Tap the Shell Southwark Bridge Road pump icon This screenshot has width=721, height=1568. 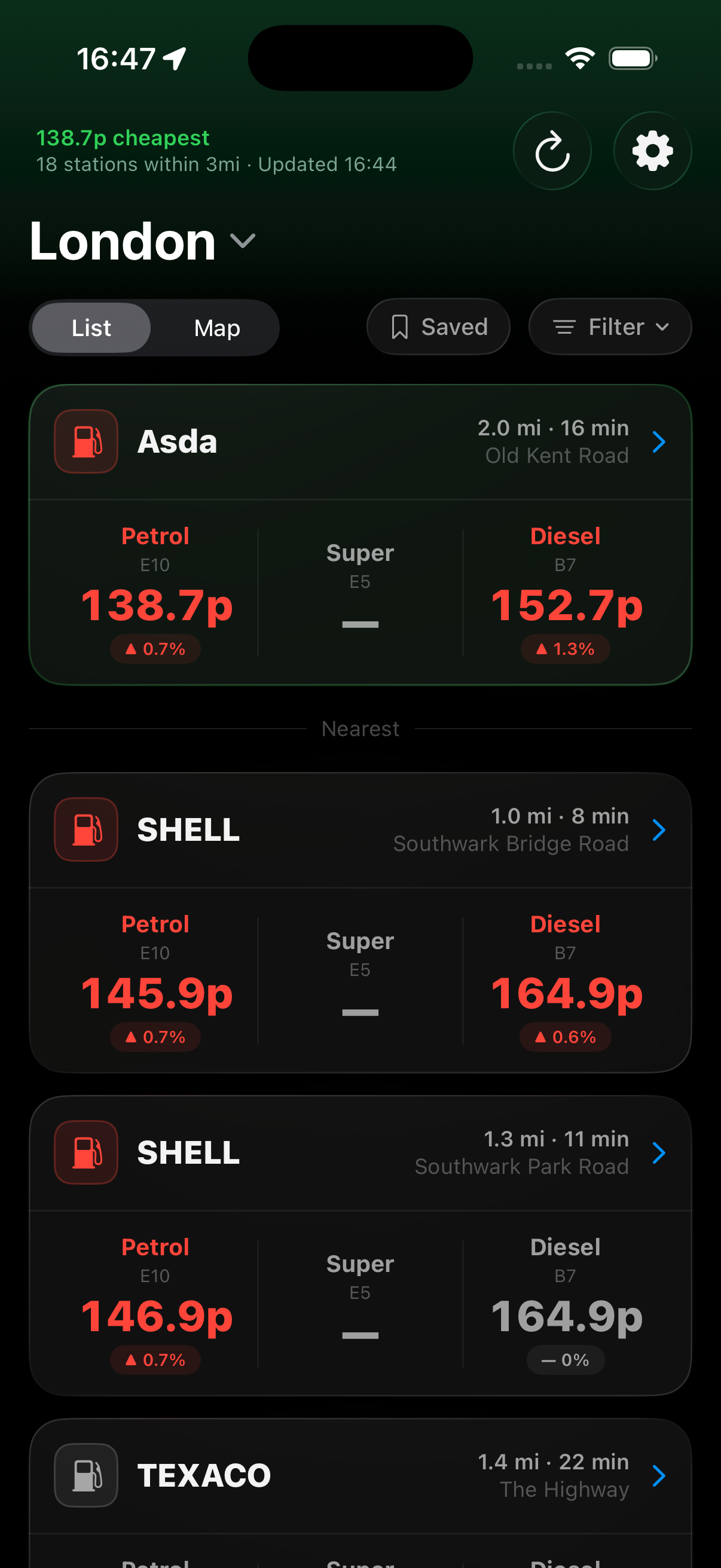(x=85, y=829)
